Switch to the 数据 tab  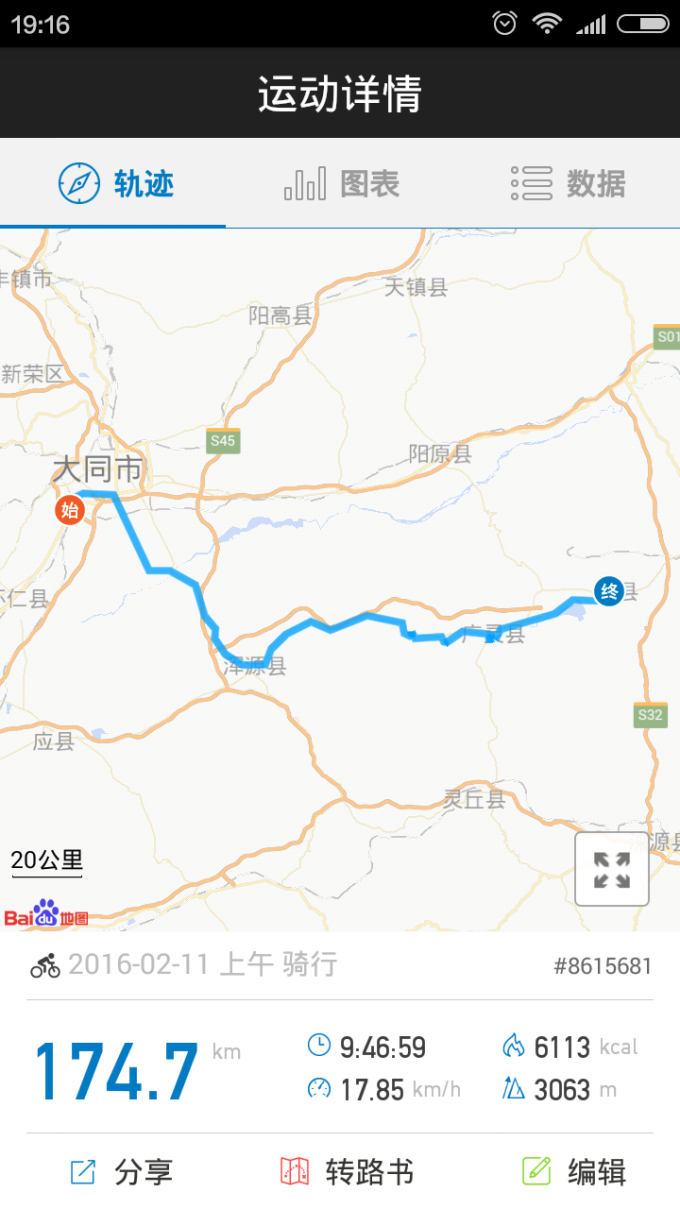point(567,183)
